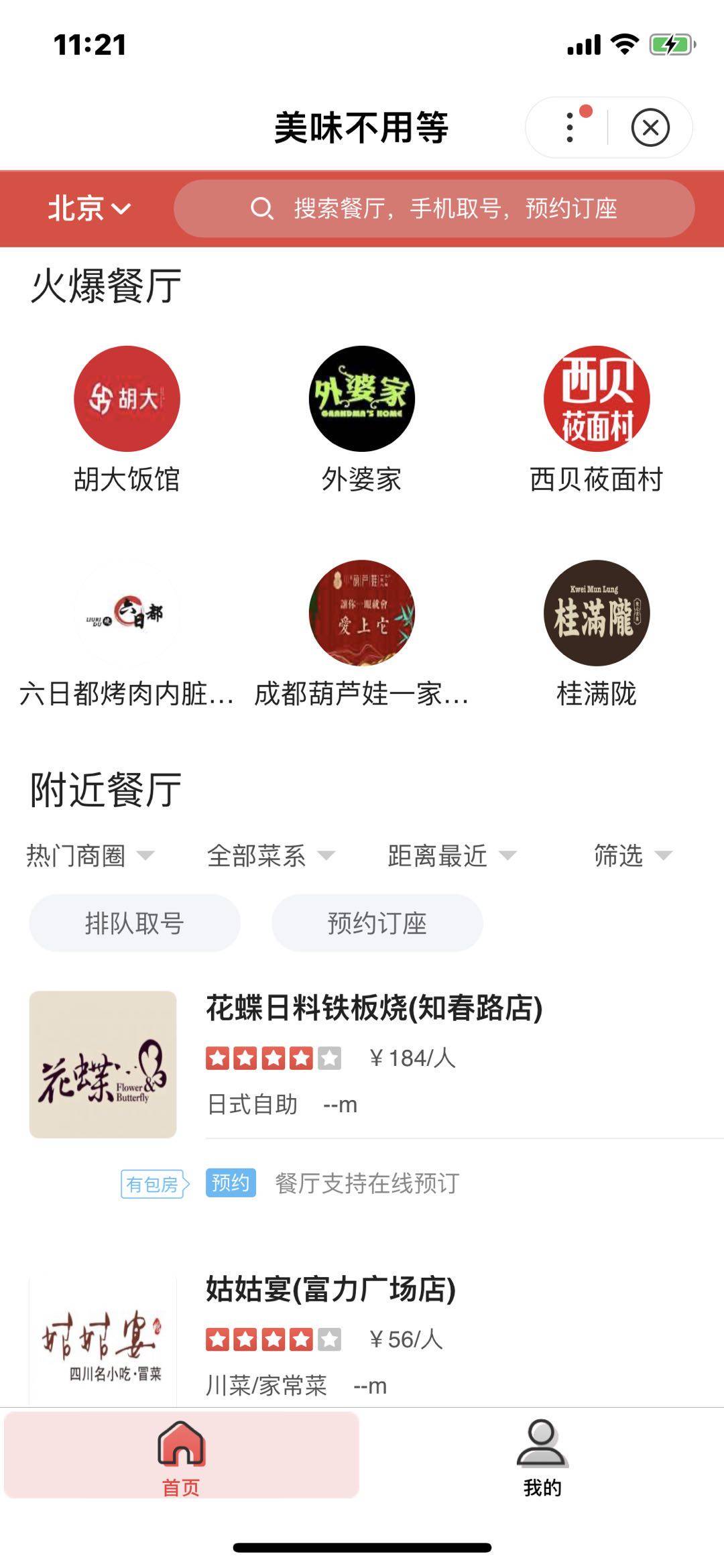724x1568 pixels.
Task: Switch to the 首页 tab
Action: click(x=181, y=1456)
